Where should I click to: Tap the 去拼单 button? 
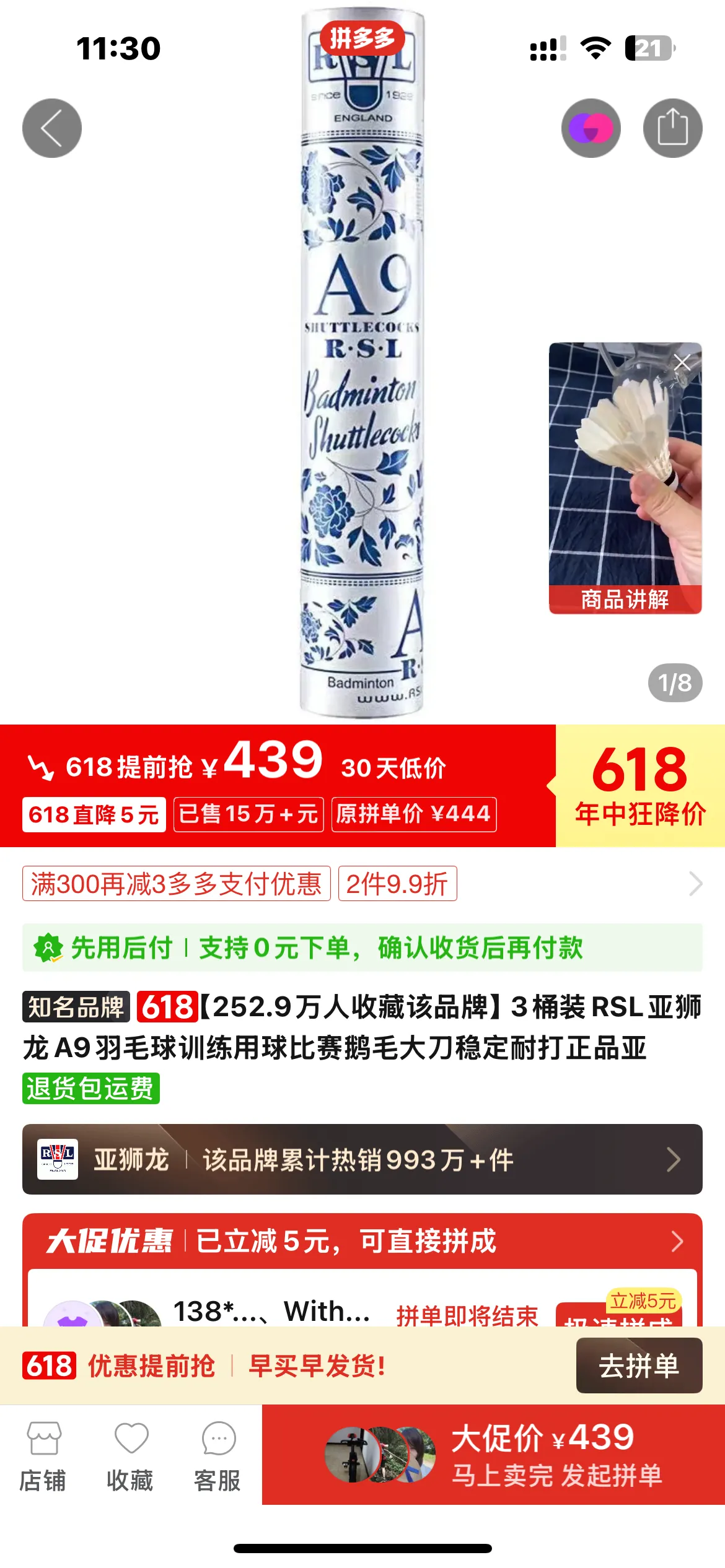tap(639, 1366)
